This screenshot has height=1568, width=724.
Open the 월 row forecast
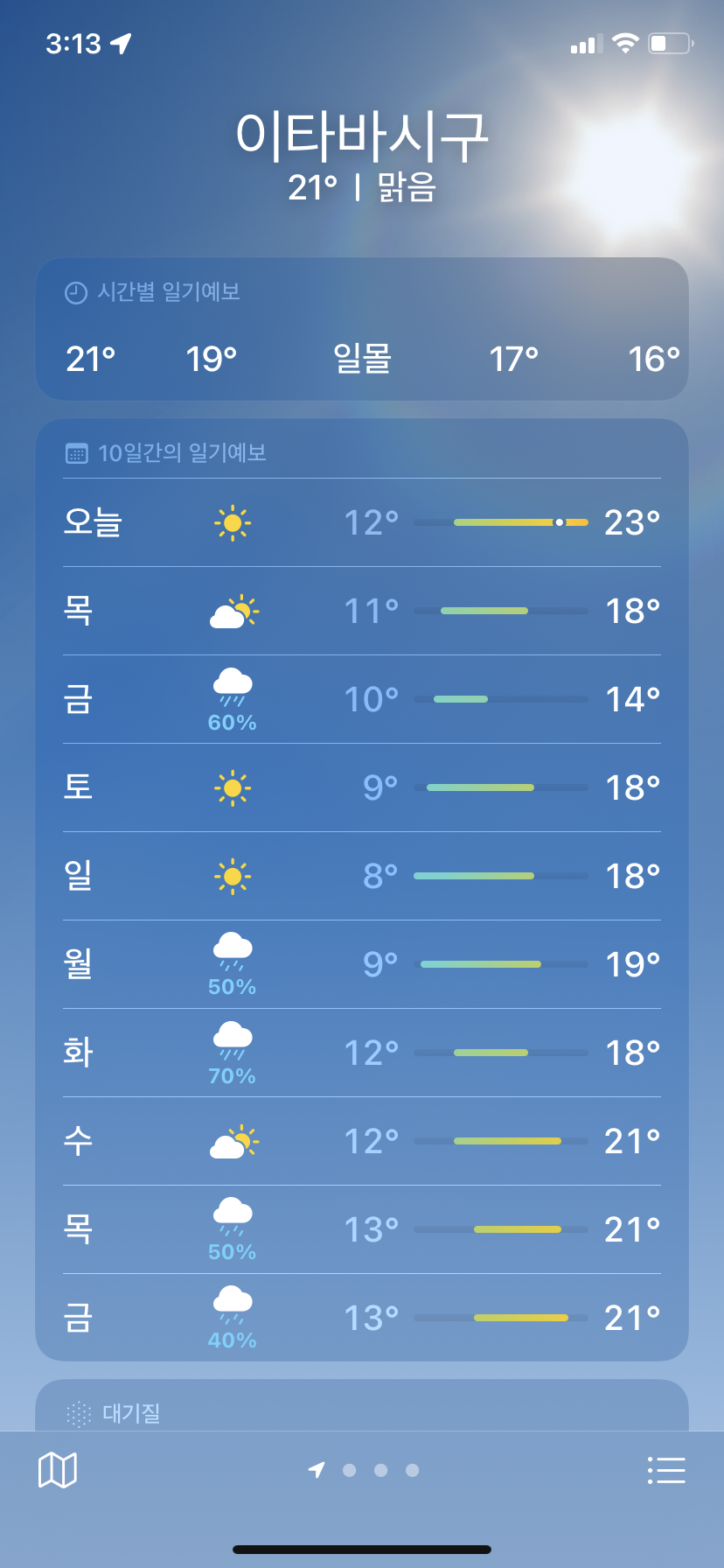coord(362,965)
